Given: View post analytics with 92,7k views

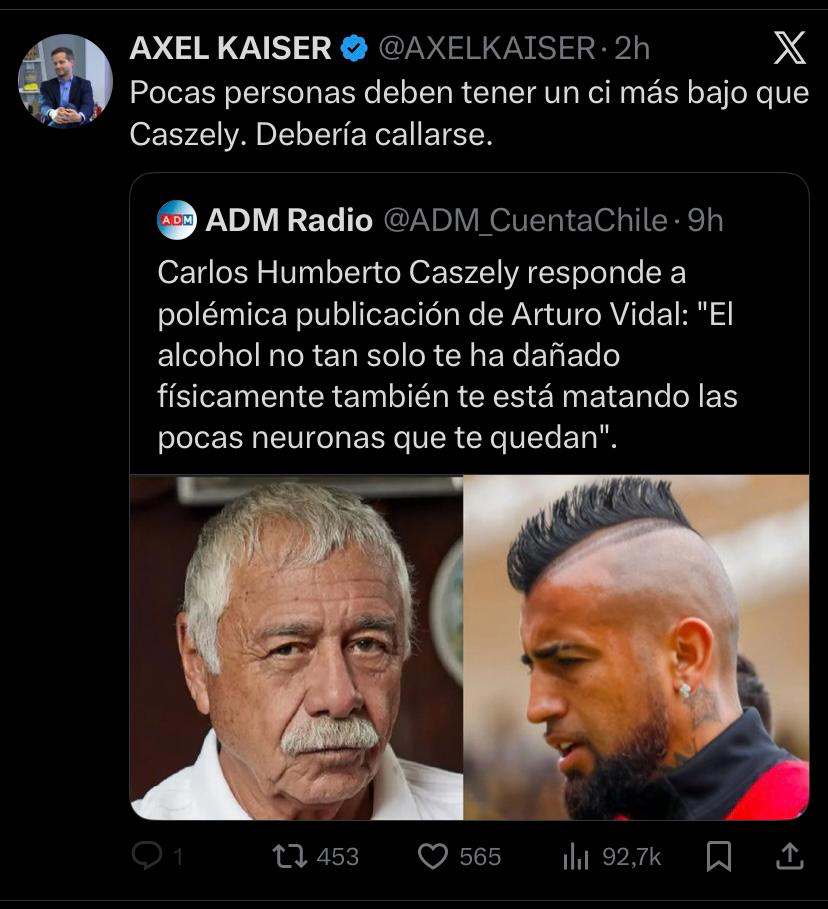Looking at the screenshot, I should [576, 856].
